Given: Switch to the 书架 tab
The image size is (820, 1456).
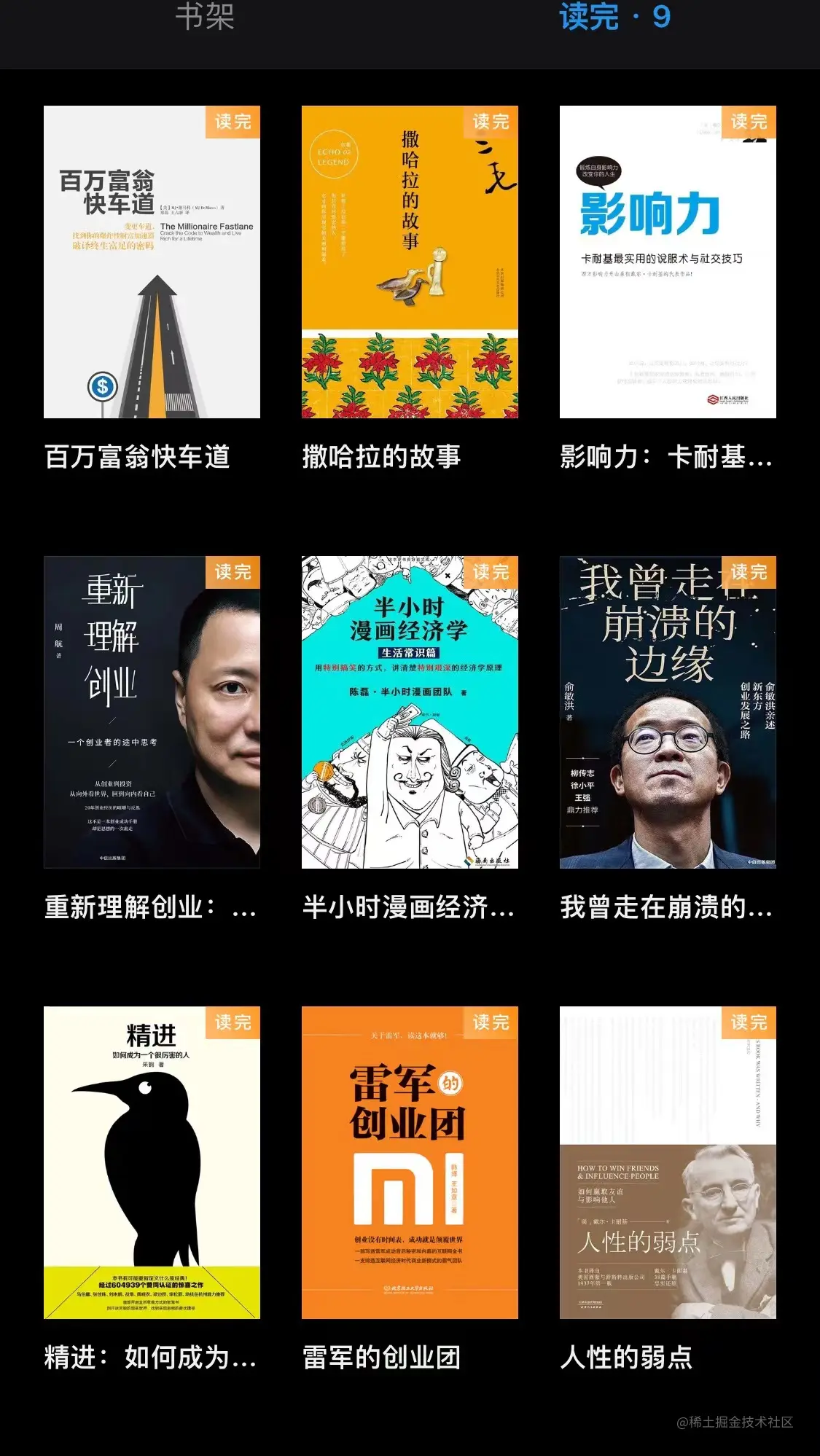Looking at the screenshot, I should tap(205, 17).
